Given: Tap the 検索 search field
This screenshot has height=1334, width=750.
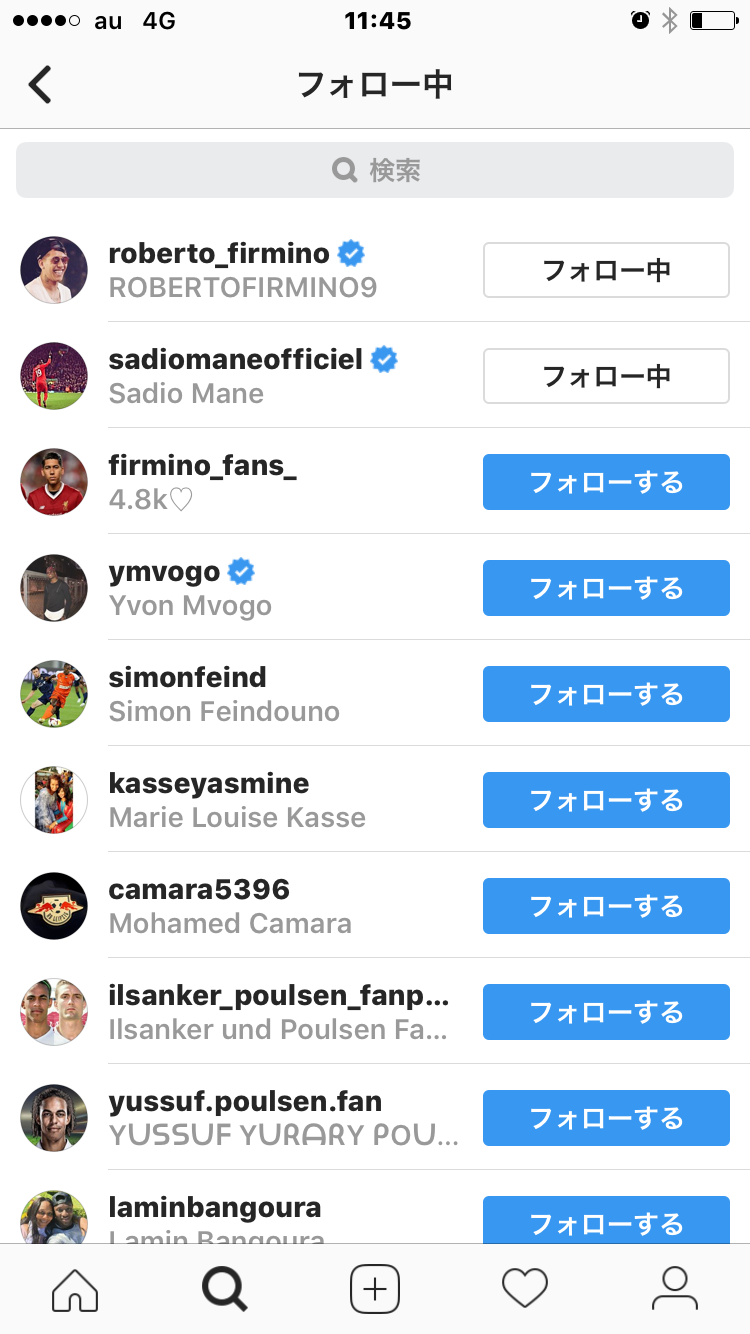Looking at the screenshot, I should (x=375, y=171).
